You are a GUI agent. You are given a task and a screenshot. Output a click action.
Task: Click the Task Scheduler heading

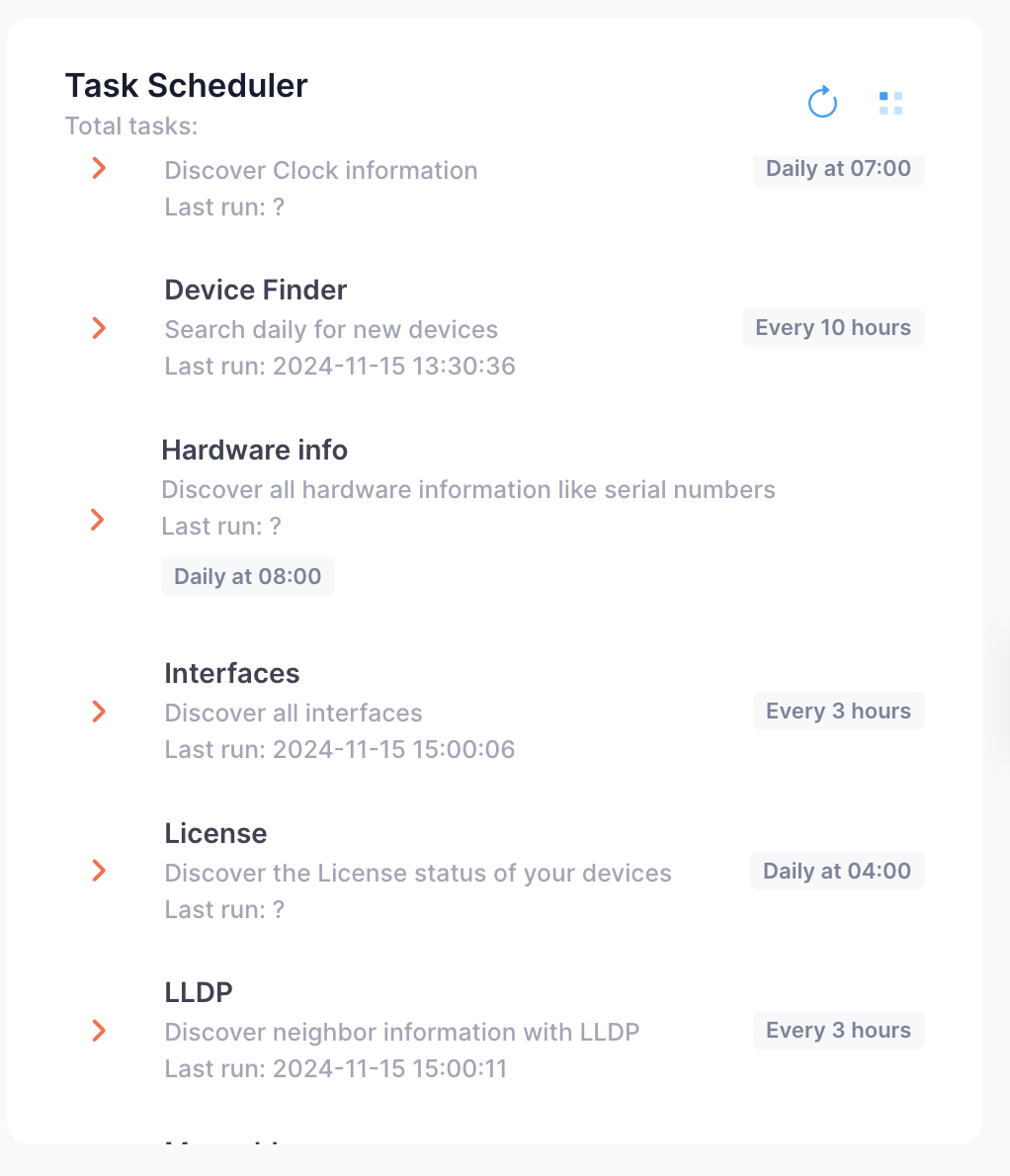[x=186, y=86]
